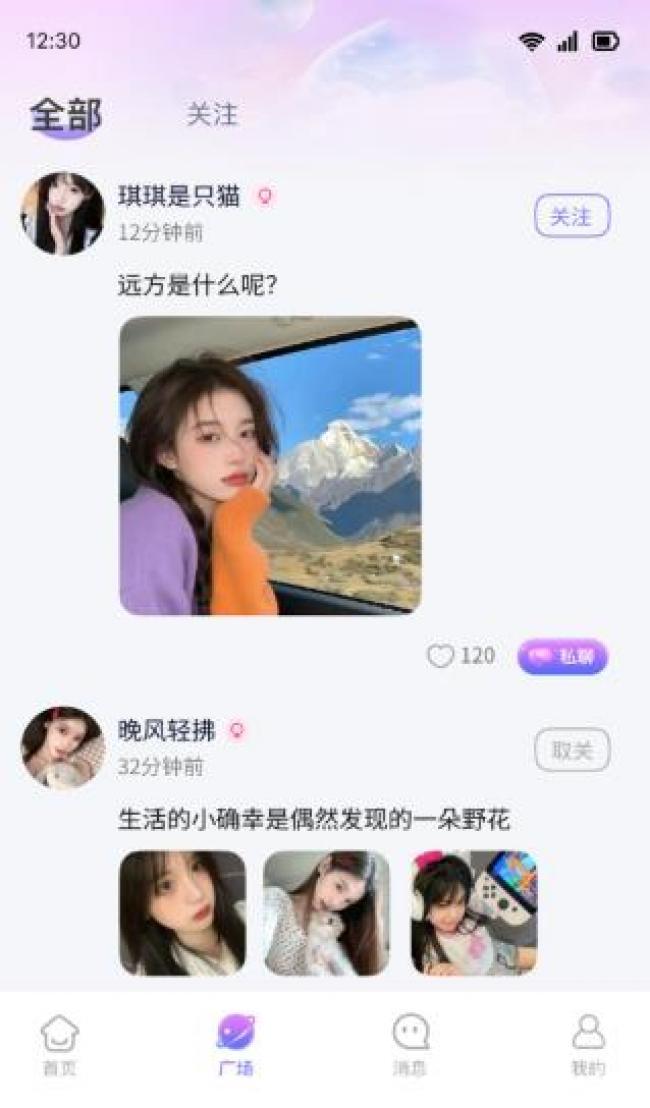Switch to the 关注 tab
This screenshot has height=1108, width=650.
pos(212,114)
